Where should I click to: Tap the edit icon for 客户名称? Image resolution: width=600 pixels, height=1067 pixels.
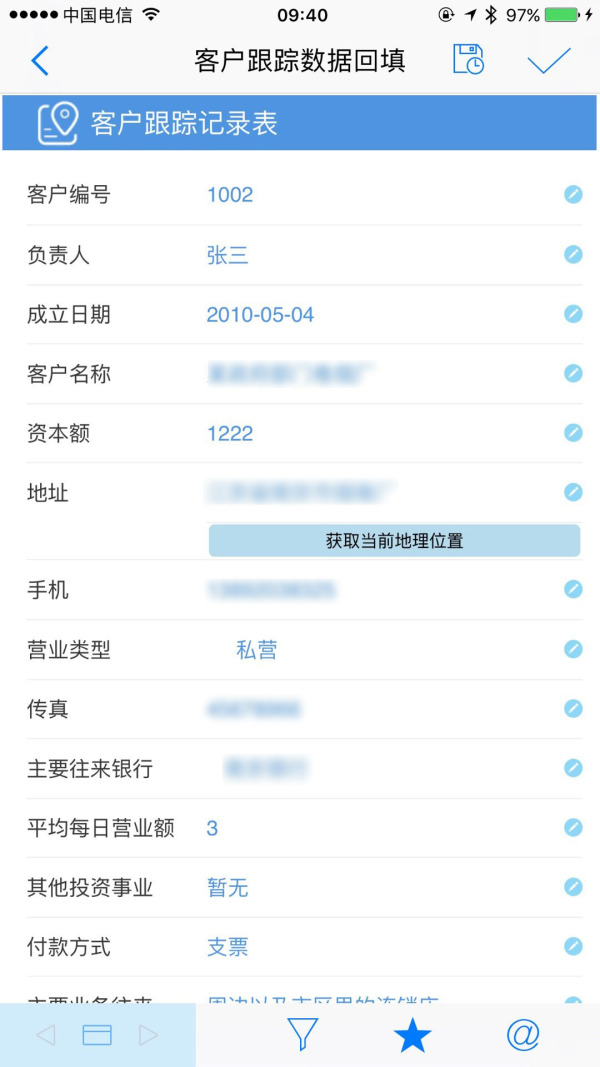(x=573, y=374)
